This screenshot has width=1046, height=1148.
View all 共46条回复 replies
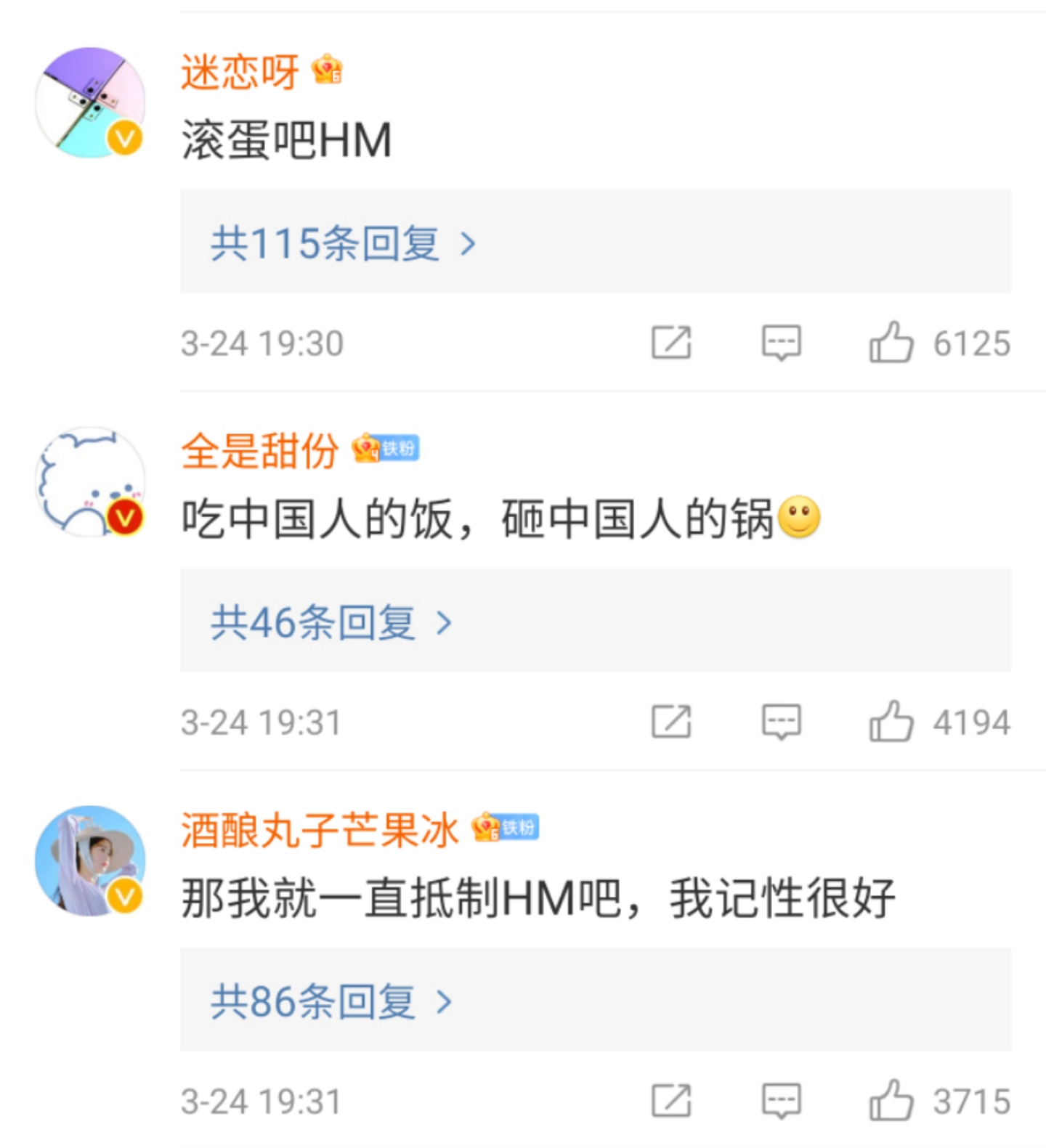(x=331, y=622)
